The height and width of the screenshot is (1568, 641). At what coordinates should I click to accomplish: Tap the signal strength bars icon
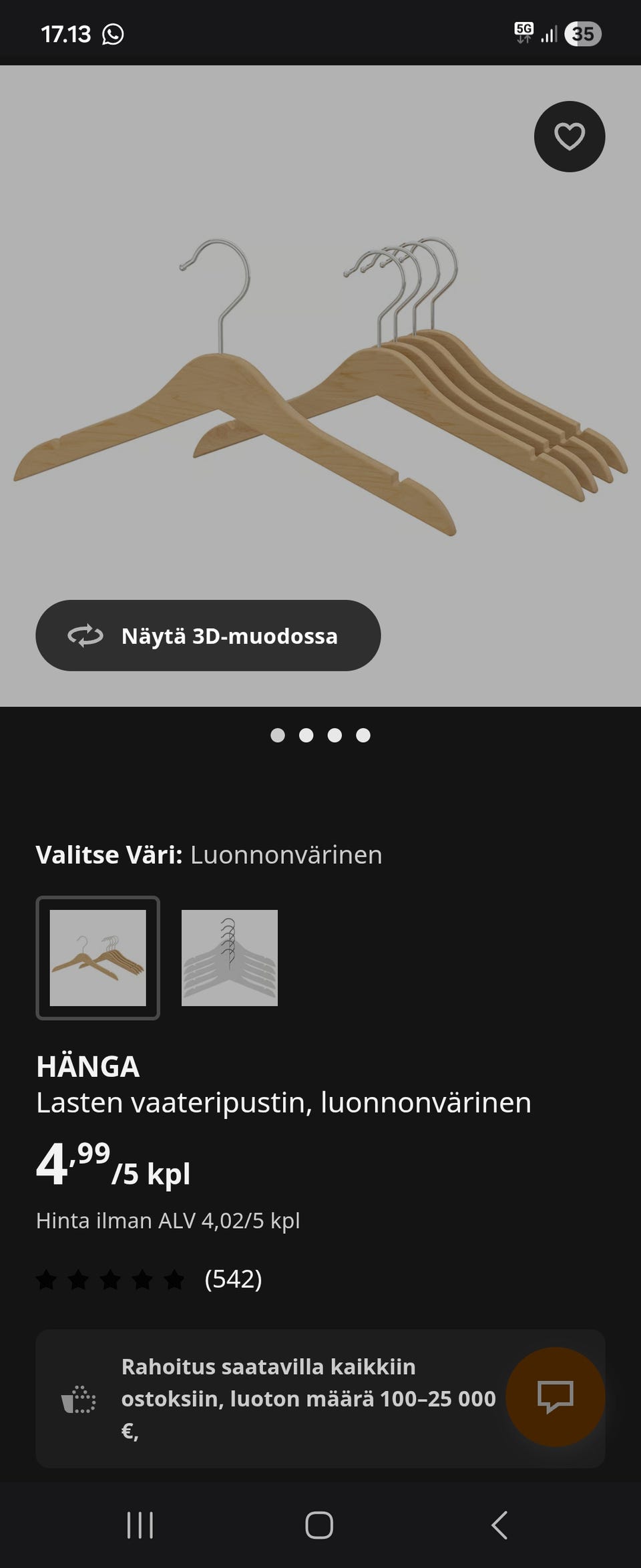549,33
